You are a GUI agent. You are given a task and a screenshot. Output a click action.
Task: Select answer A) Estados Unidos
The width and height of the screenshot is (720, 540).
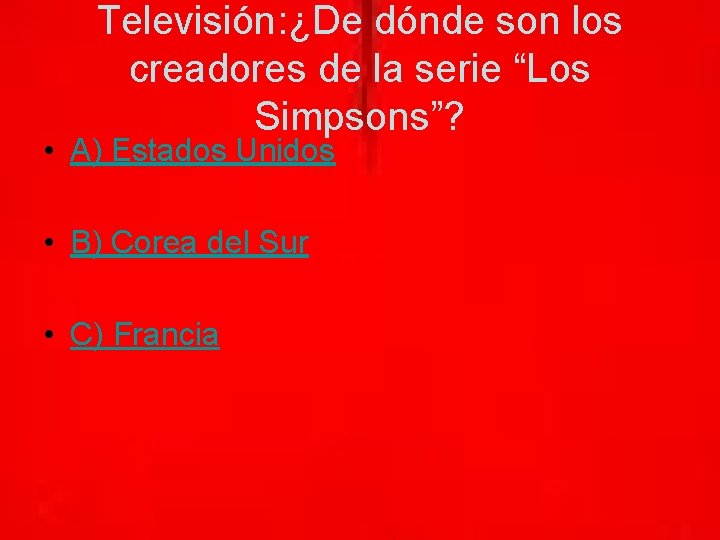(x=202, y=151)
